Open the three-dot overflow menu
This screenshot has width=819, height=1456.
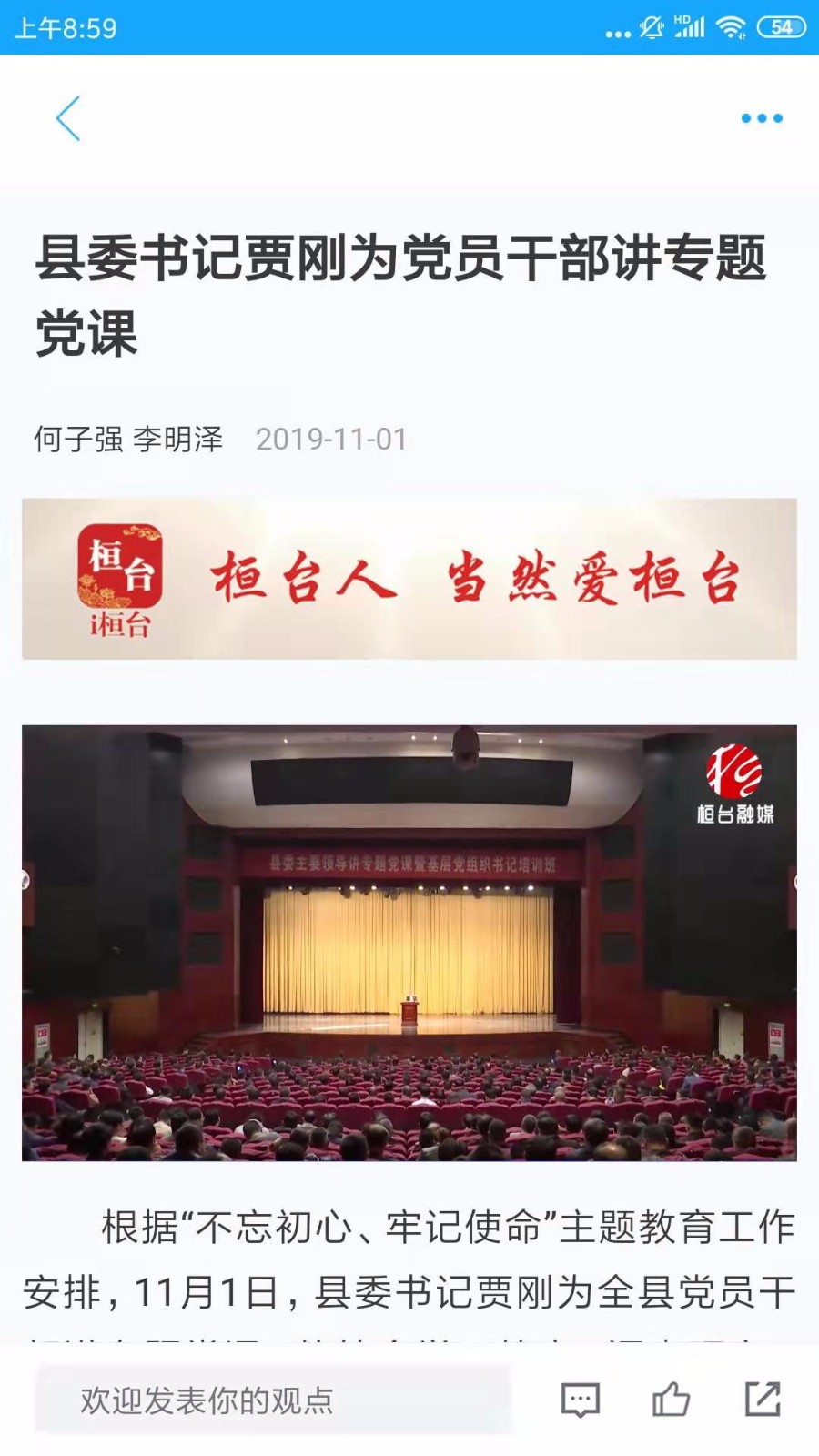(761, 118)
